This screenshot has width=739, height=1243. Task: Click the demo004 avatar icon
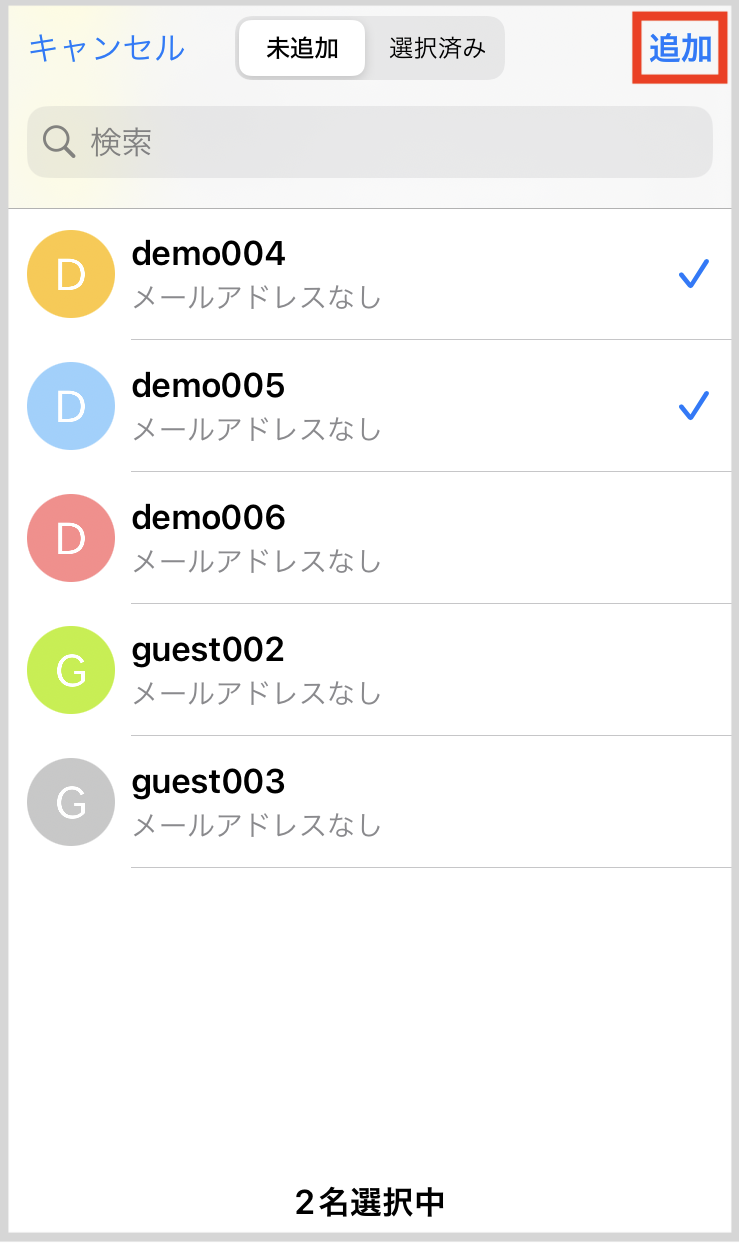(70, 274)
